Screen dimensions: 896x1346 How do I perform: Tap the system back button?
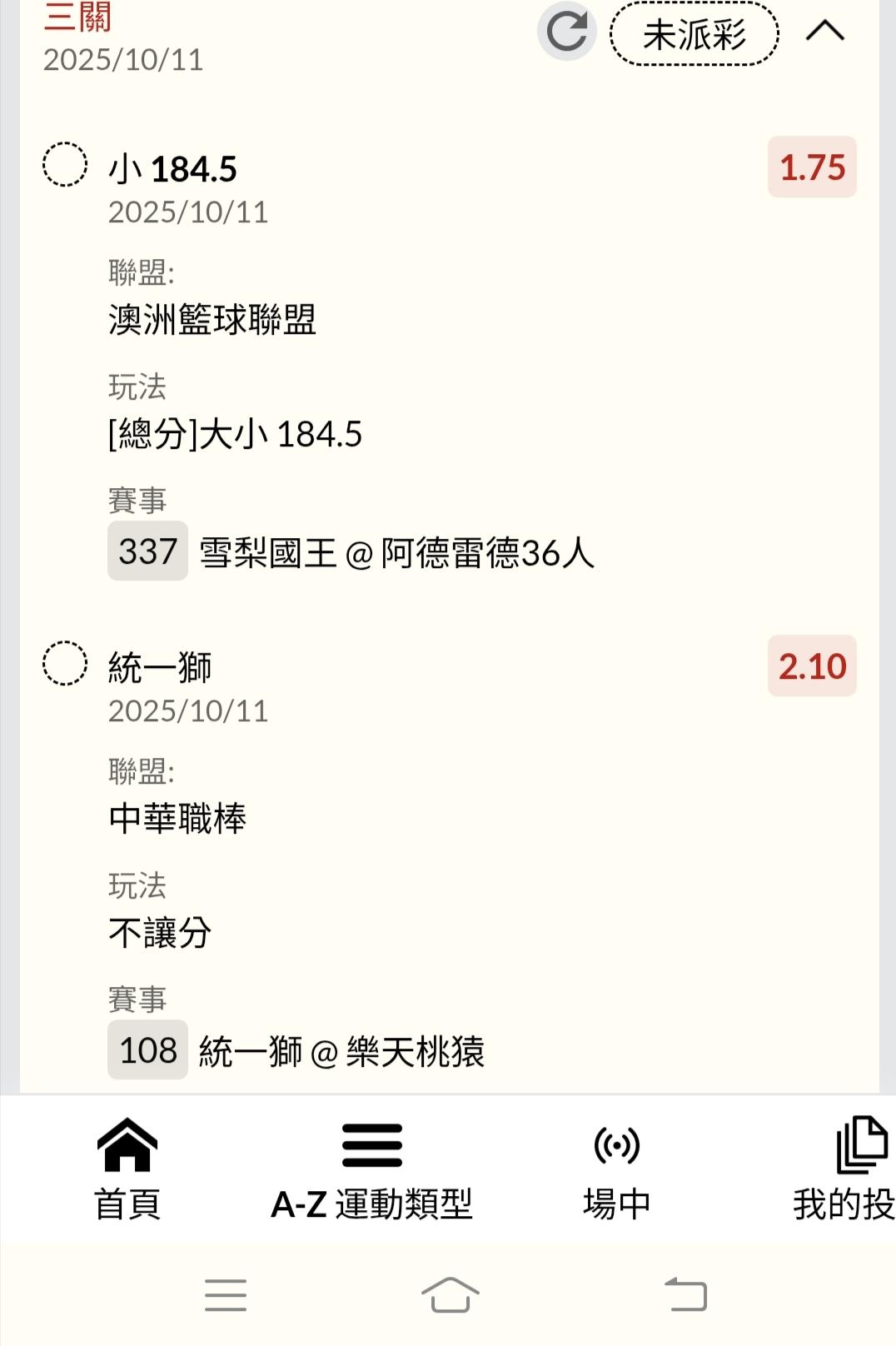tap(685, 1295)
